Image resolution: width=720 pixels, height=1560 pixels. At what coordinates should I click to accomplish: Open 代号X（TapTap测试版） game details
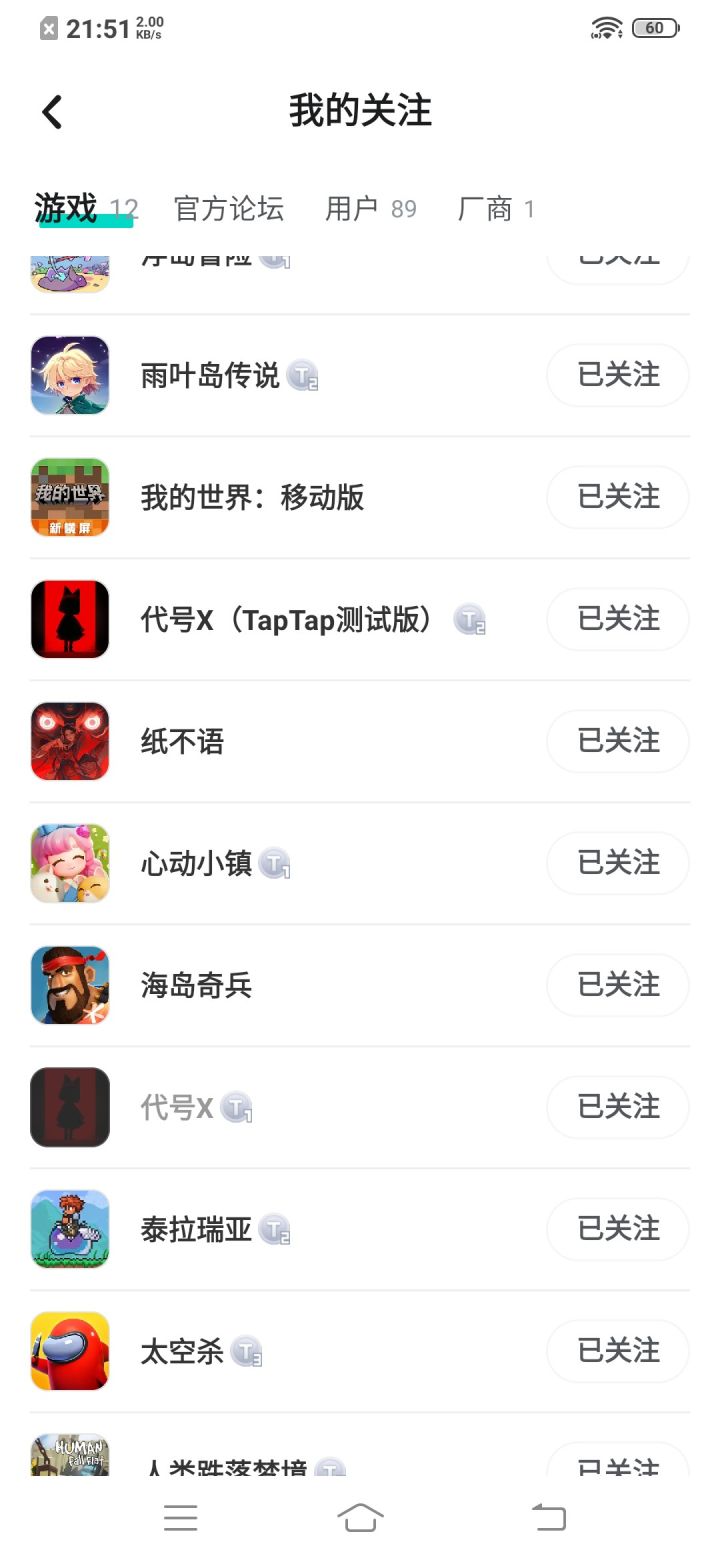(x=286, y=620)
